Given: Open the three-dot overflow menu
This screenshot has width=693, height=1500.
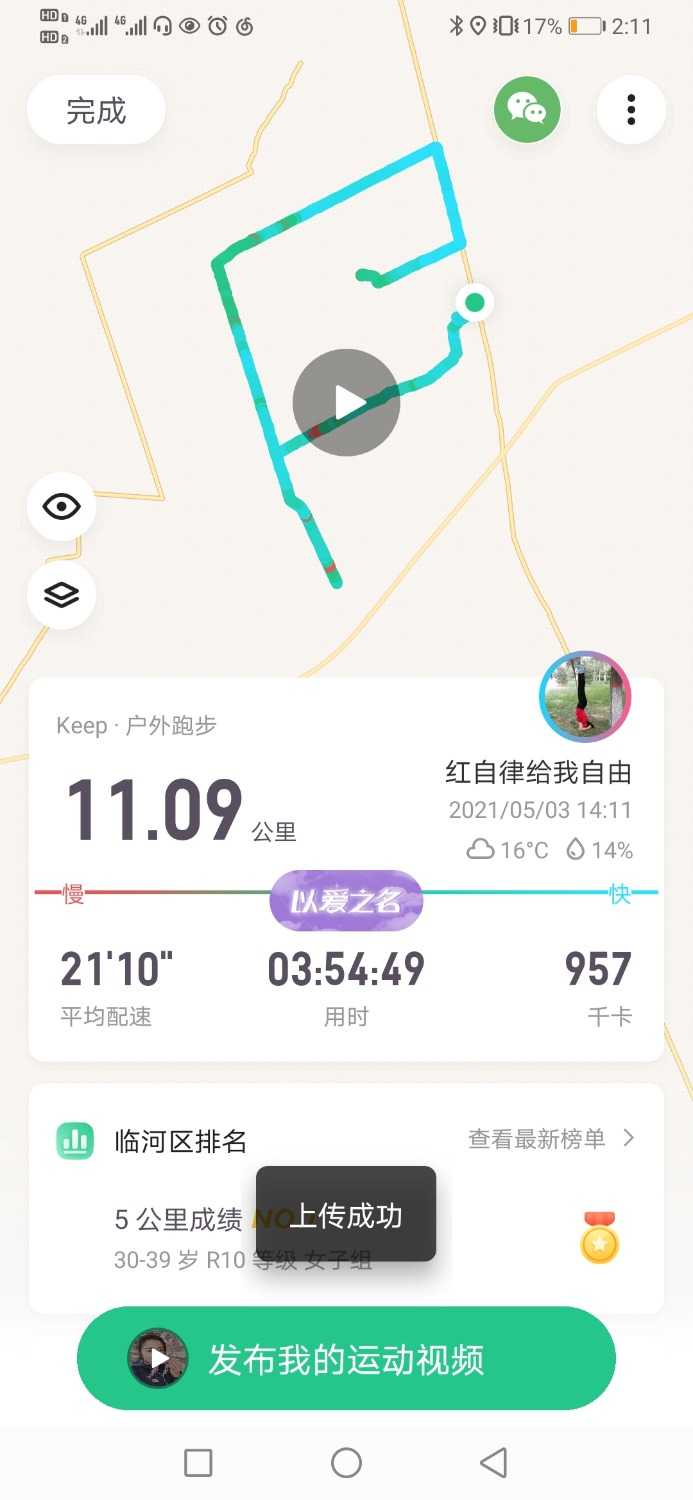Looking at the screenshot, I should point(631,110).
